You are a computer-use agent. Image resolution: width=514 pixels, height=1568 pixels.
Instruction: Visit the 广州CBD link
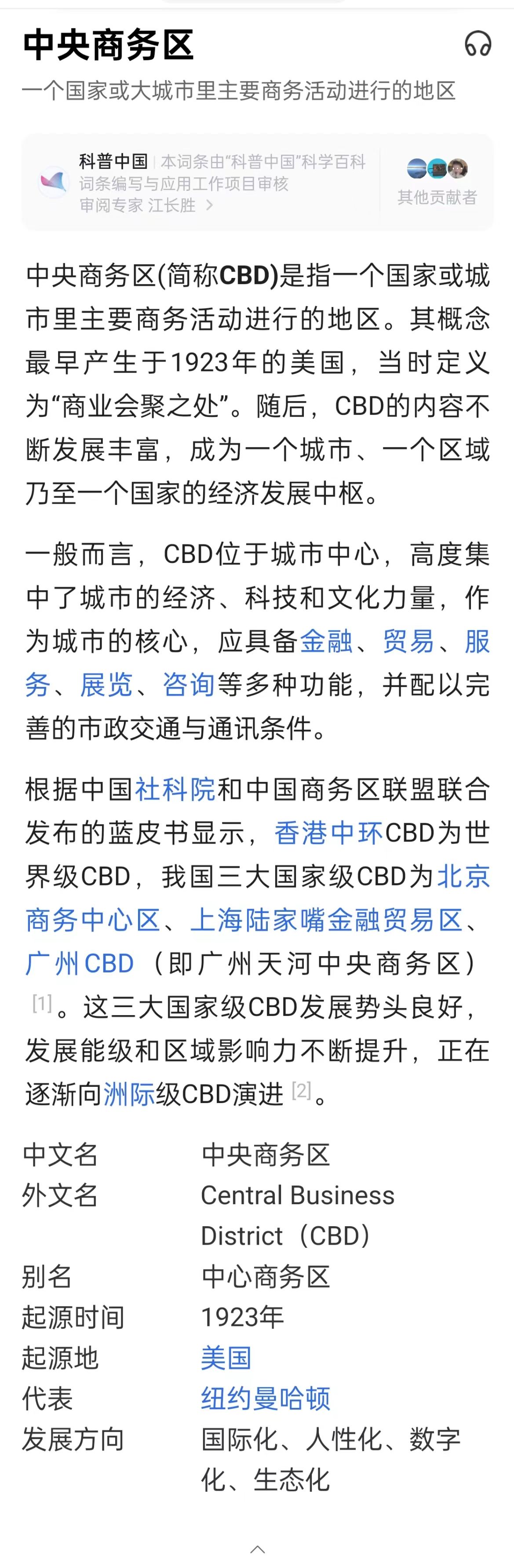(x=80, y=964)
